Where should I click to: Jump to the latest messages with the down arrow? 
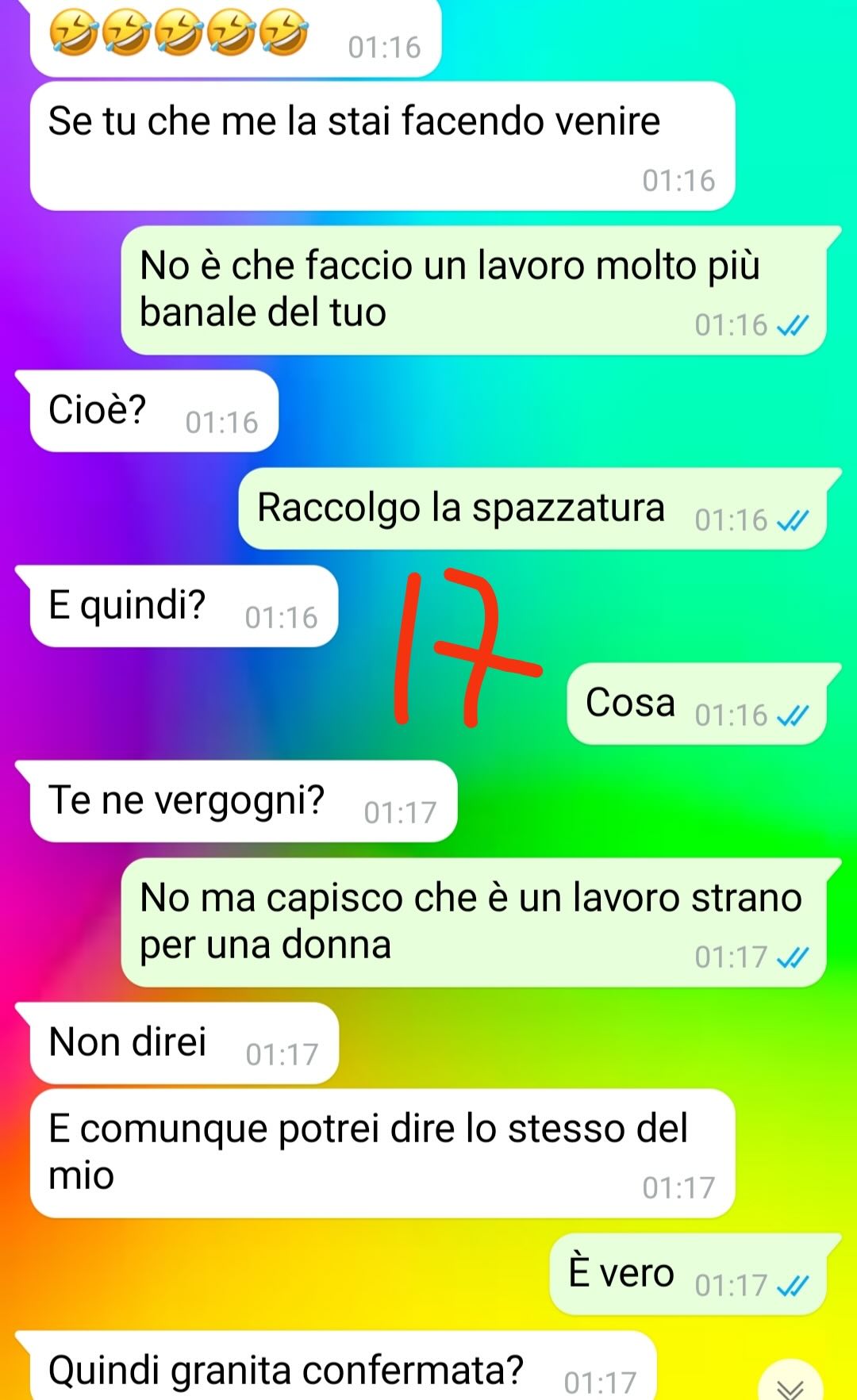790,1385
